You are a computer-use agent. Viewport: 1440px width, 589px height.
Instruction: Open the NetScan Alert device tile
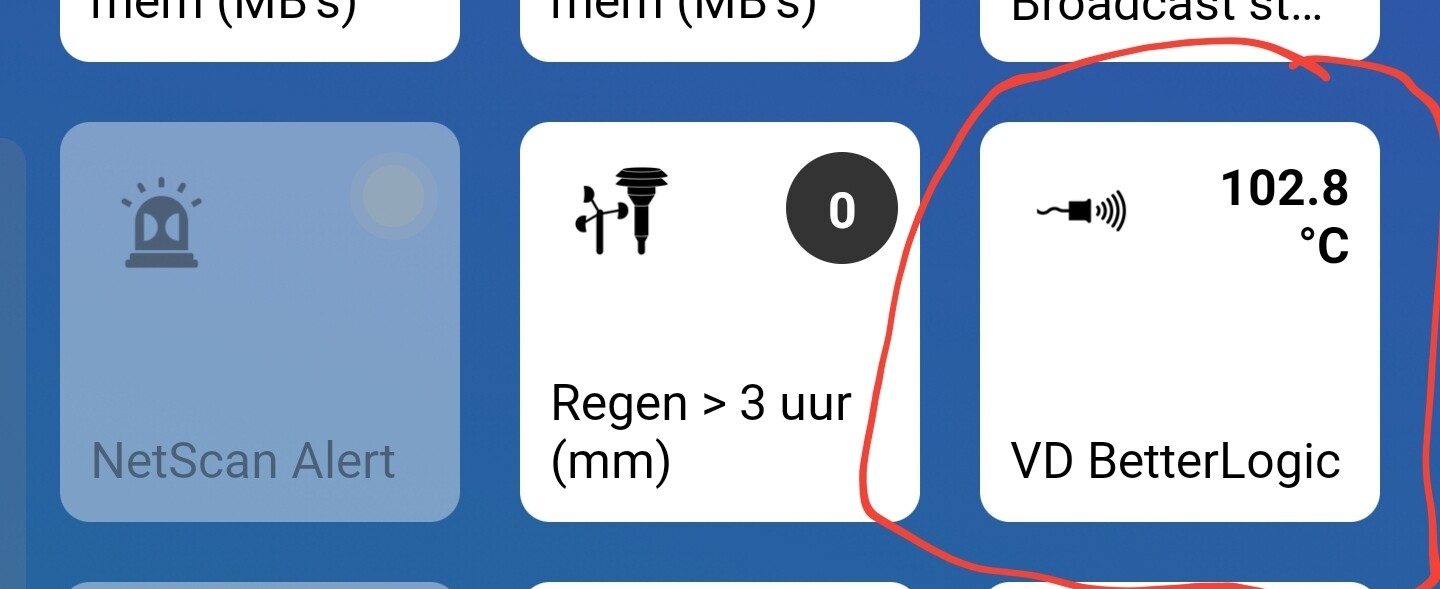pyautogui.click(x=259, y=322)
